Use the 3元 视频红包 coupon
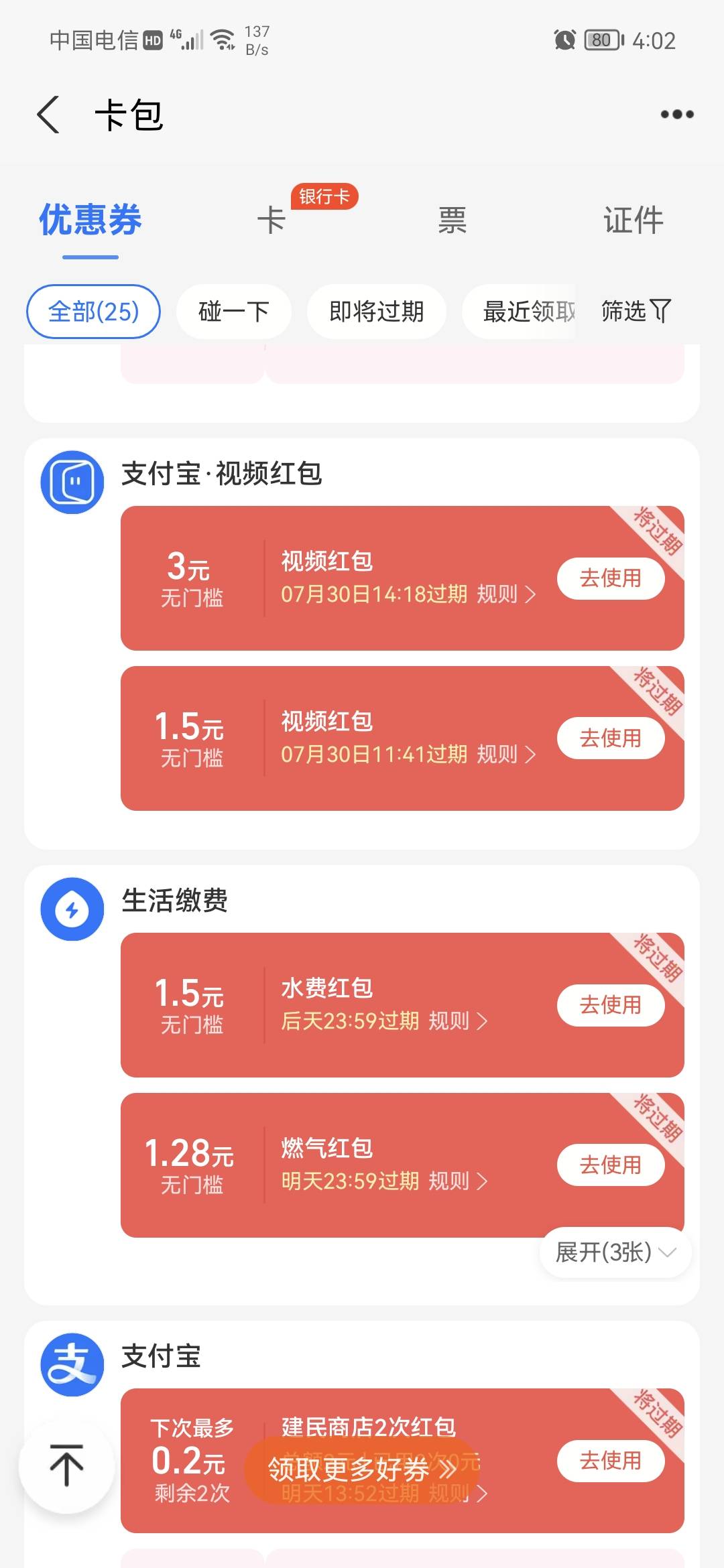724x1568 pixels. pyautogui.click(x=611, y=578)
